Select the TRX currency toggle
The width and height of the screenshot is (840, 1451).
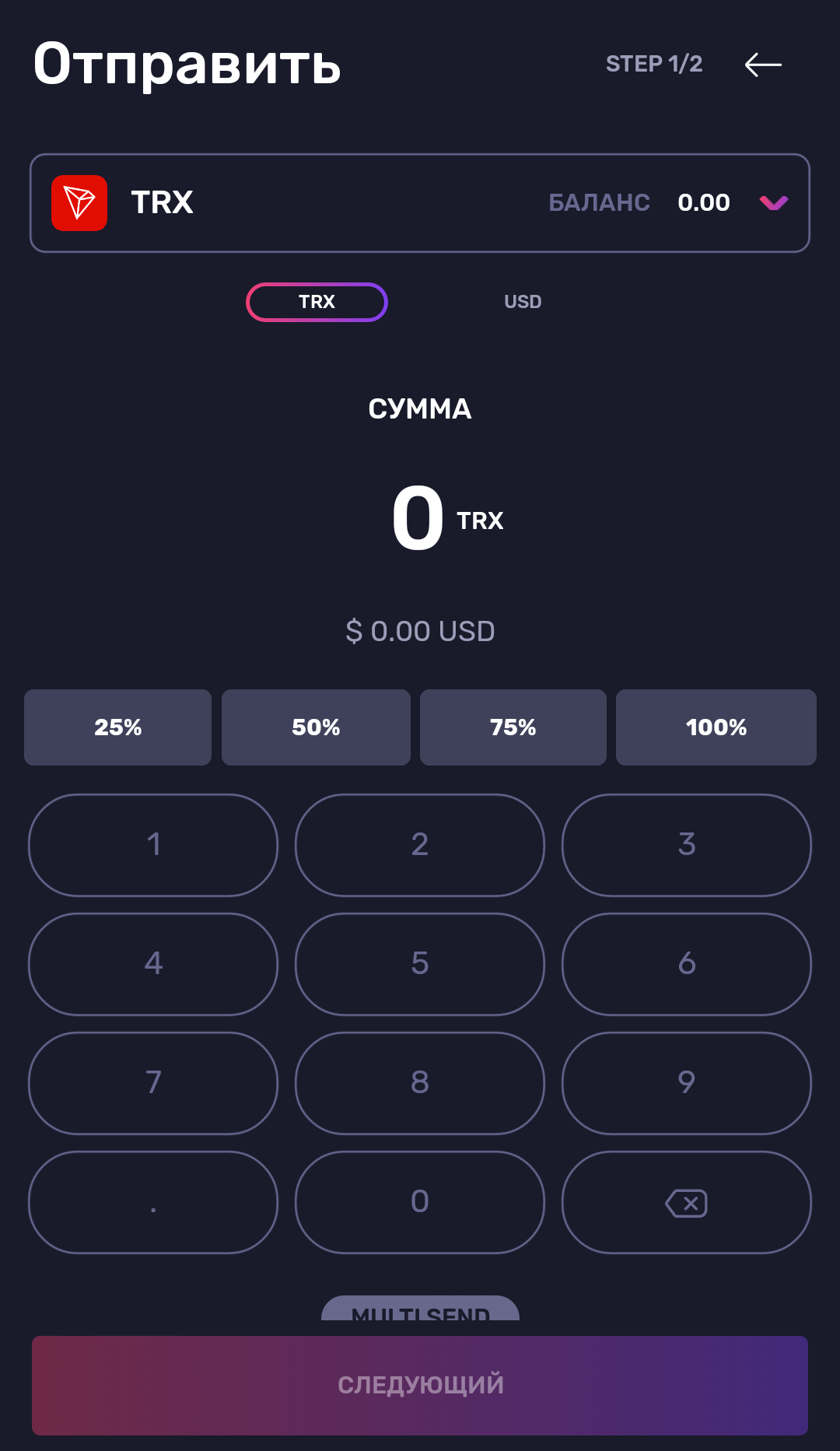tap(317, 302)
